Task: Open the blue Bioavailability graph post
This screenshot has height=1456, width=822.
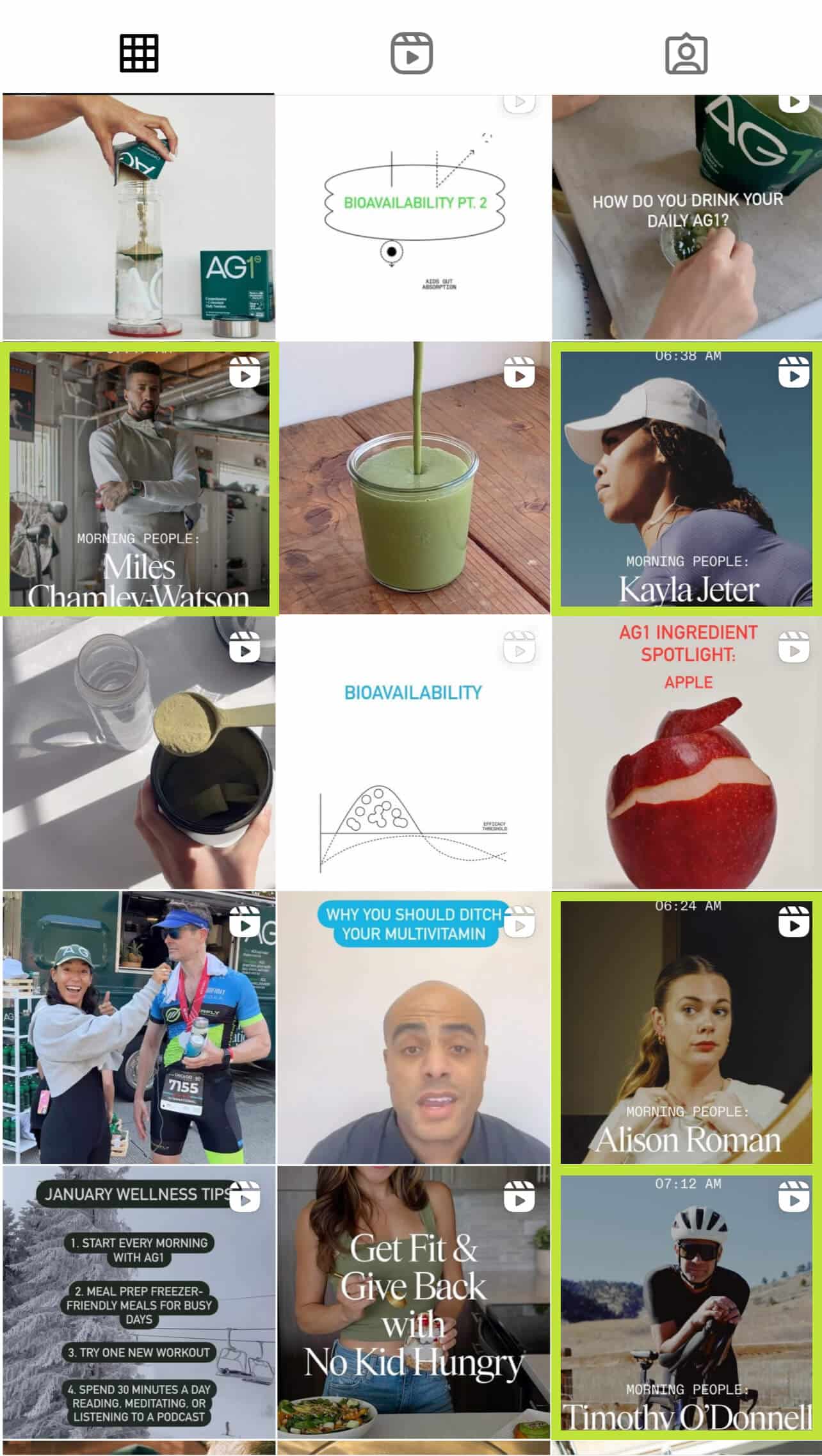Action: tap(414, 753)
